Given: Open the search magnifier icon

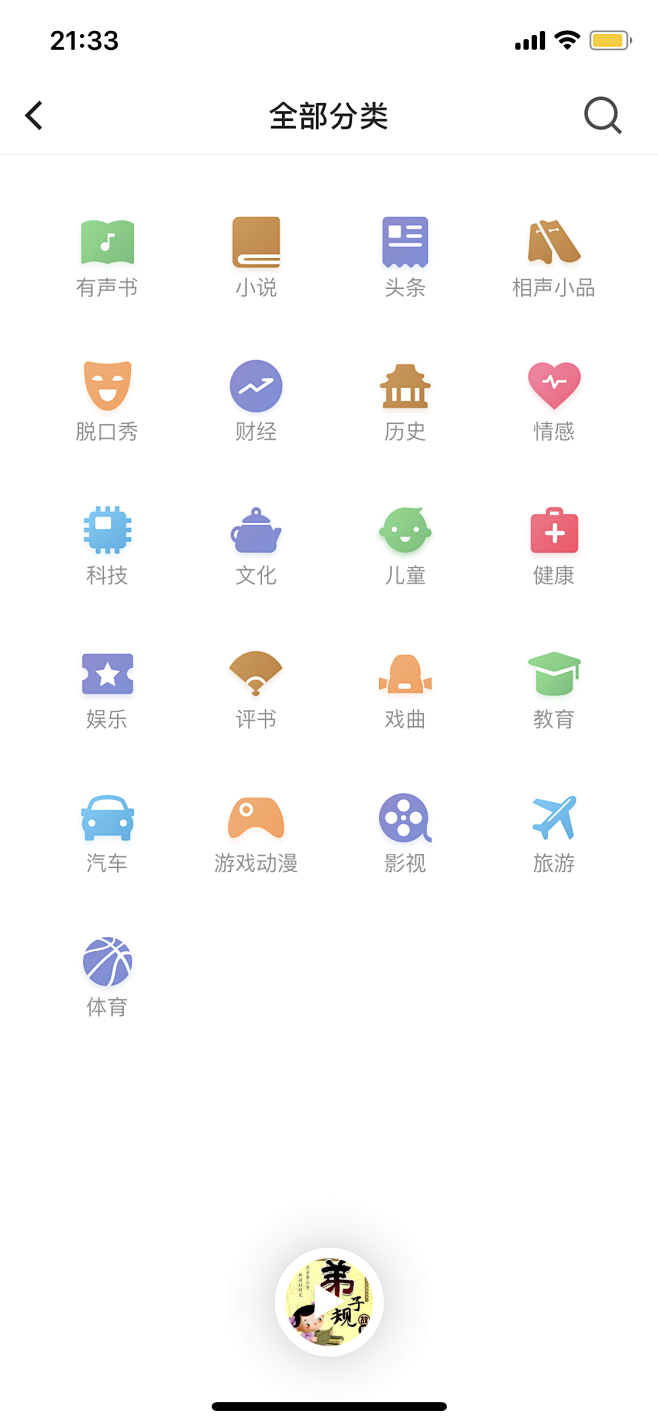Looking at the screenshot, I should pyautogui.click(x=602, y=116).
